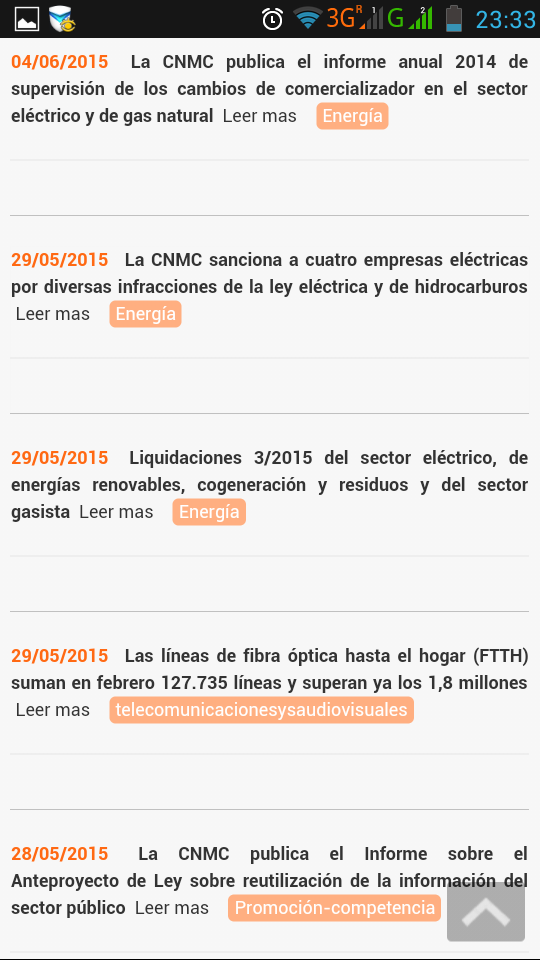Tap Energía tag on the Liquidaciones 3/2015 item

pos(209,512)
